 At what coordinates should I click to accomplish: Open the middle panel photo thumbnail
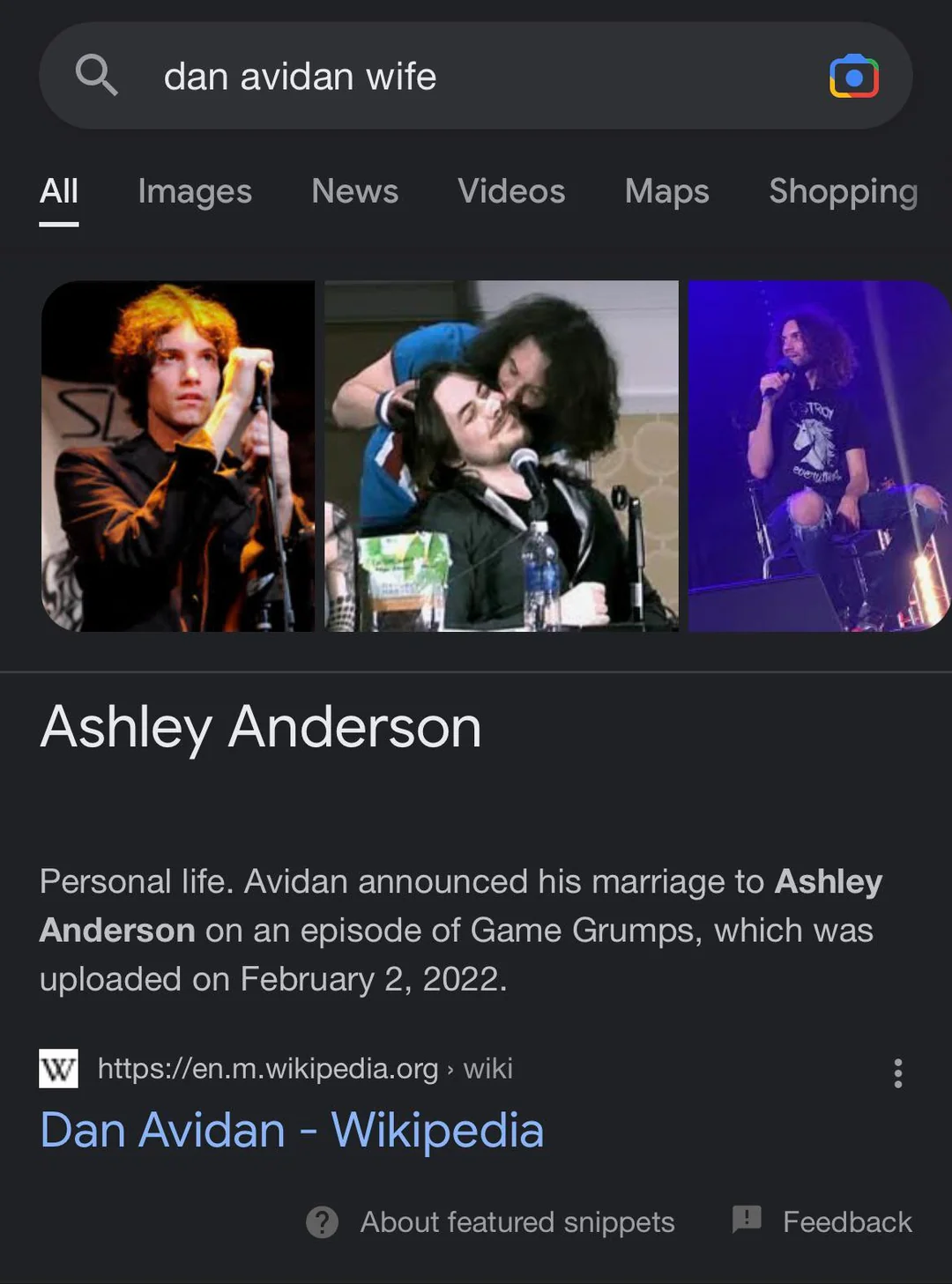click(502, 456)
